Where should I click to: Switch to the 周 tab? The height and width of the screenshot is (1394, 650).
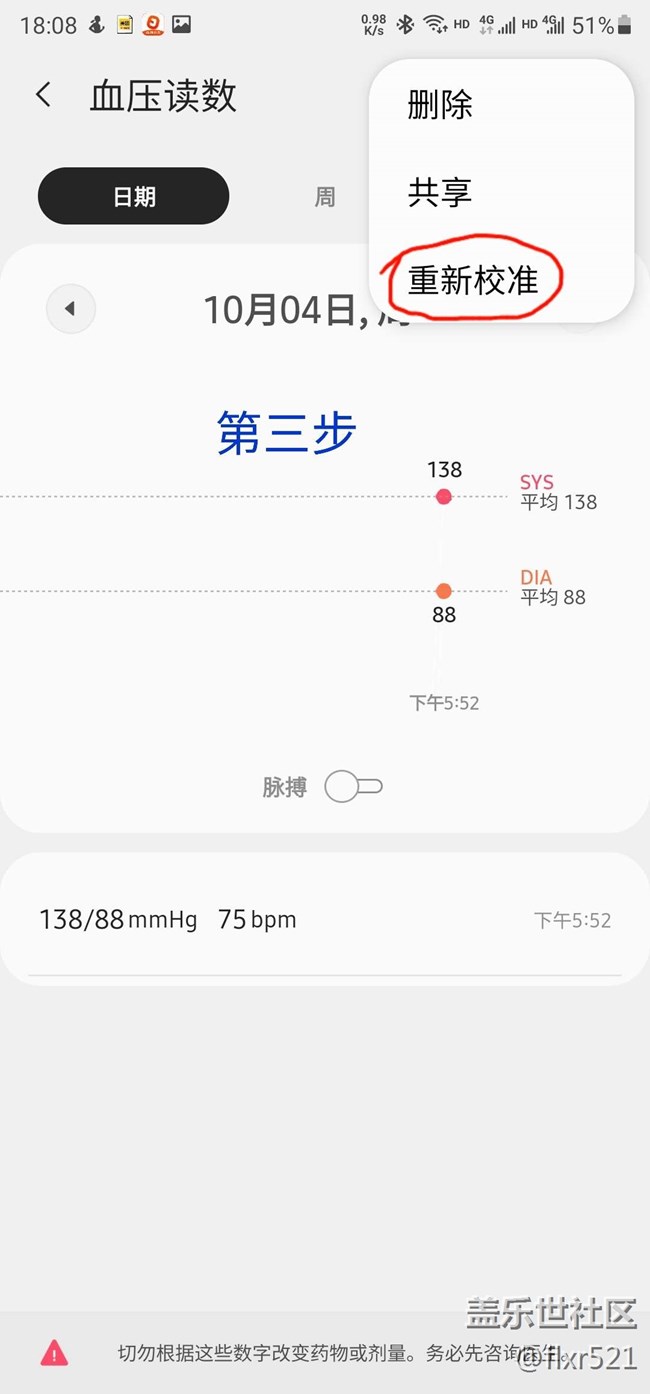tap(325, 196)
